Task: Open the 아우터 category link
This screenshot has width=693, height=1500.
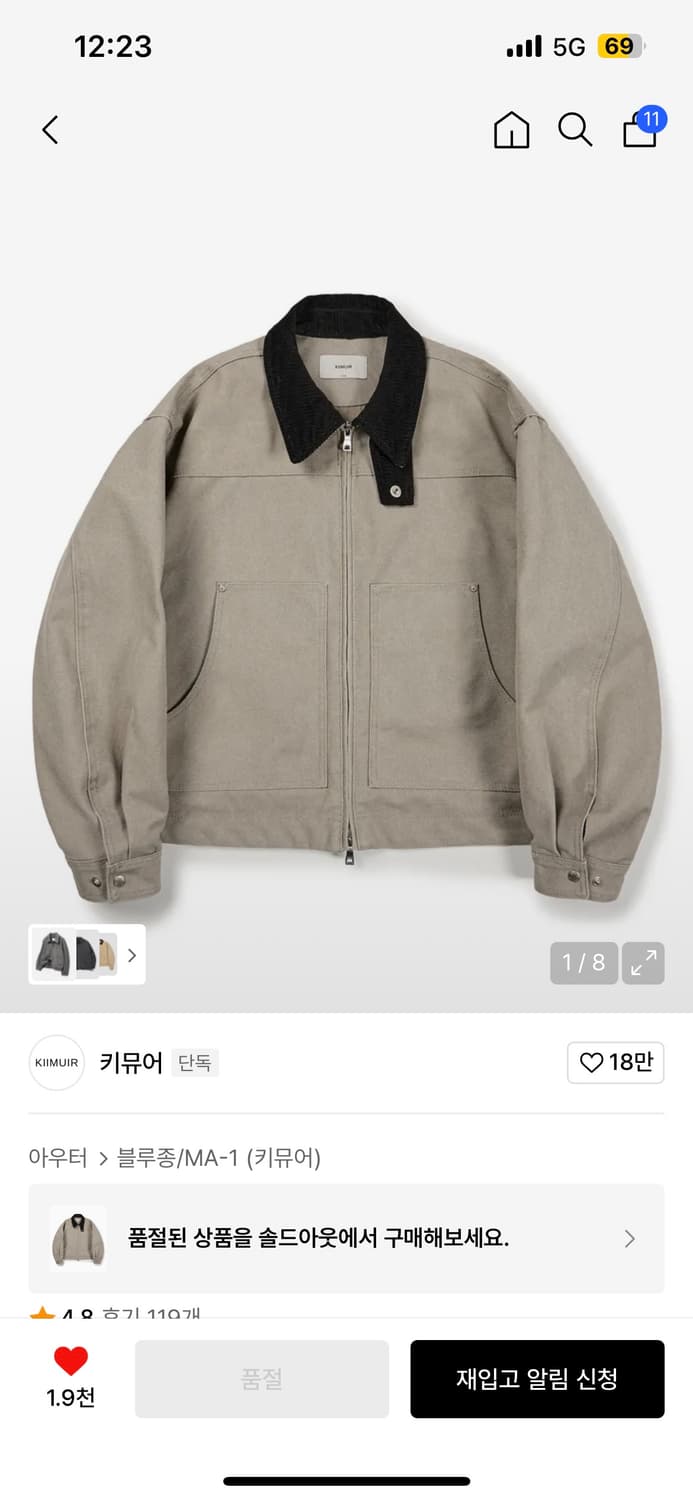Action: pos(58,1158)
